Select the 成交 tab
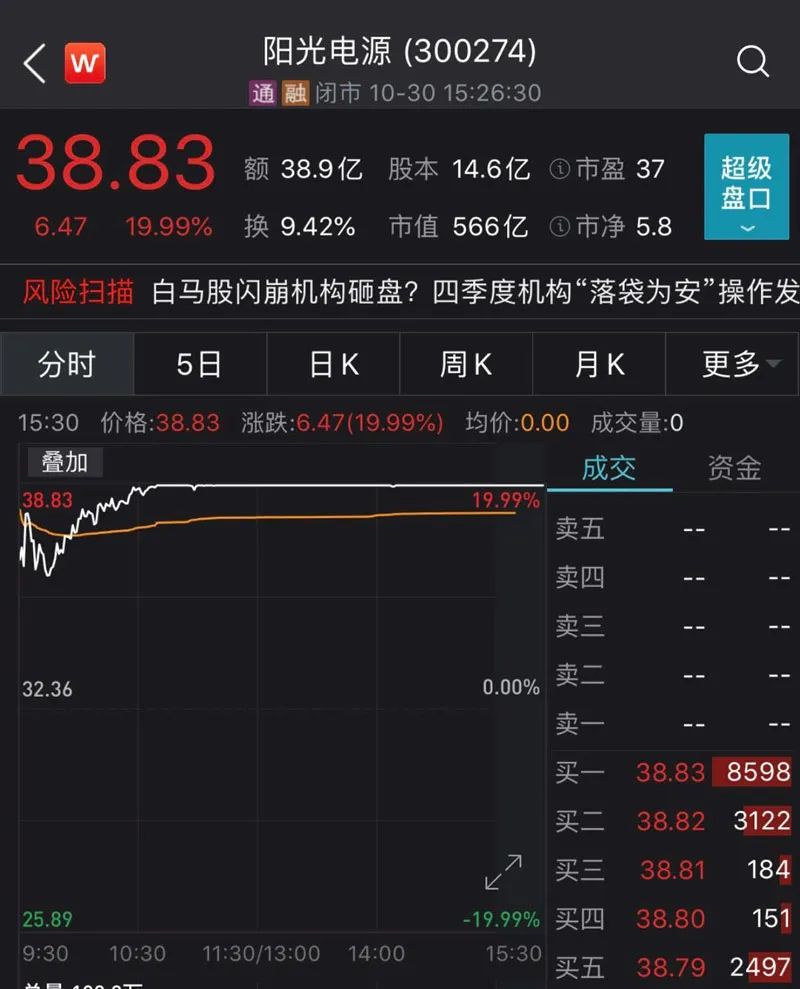The image size is (800, 989). click(608, 468)
